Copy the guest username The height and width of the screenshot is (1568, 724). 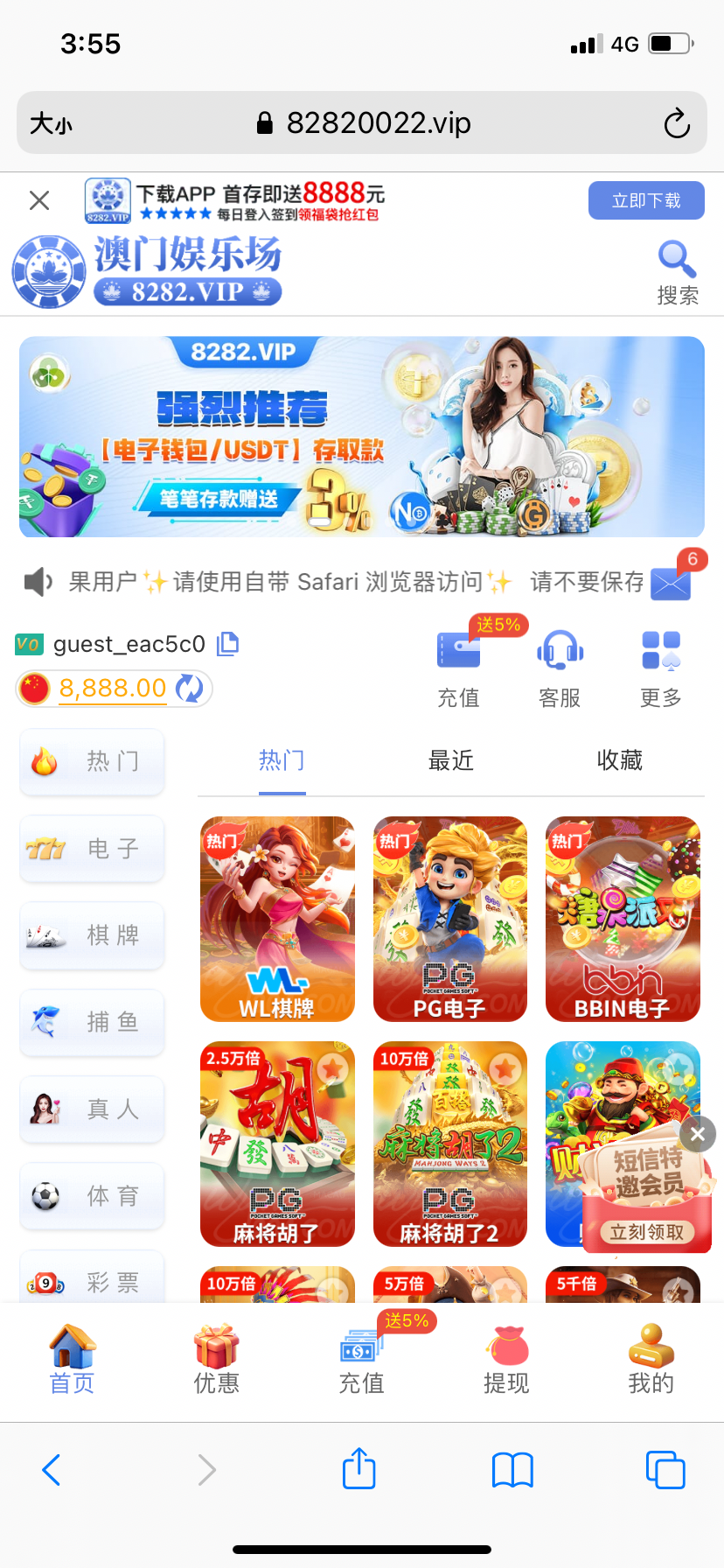tap(227, 644)
